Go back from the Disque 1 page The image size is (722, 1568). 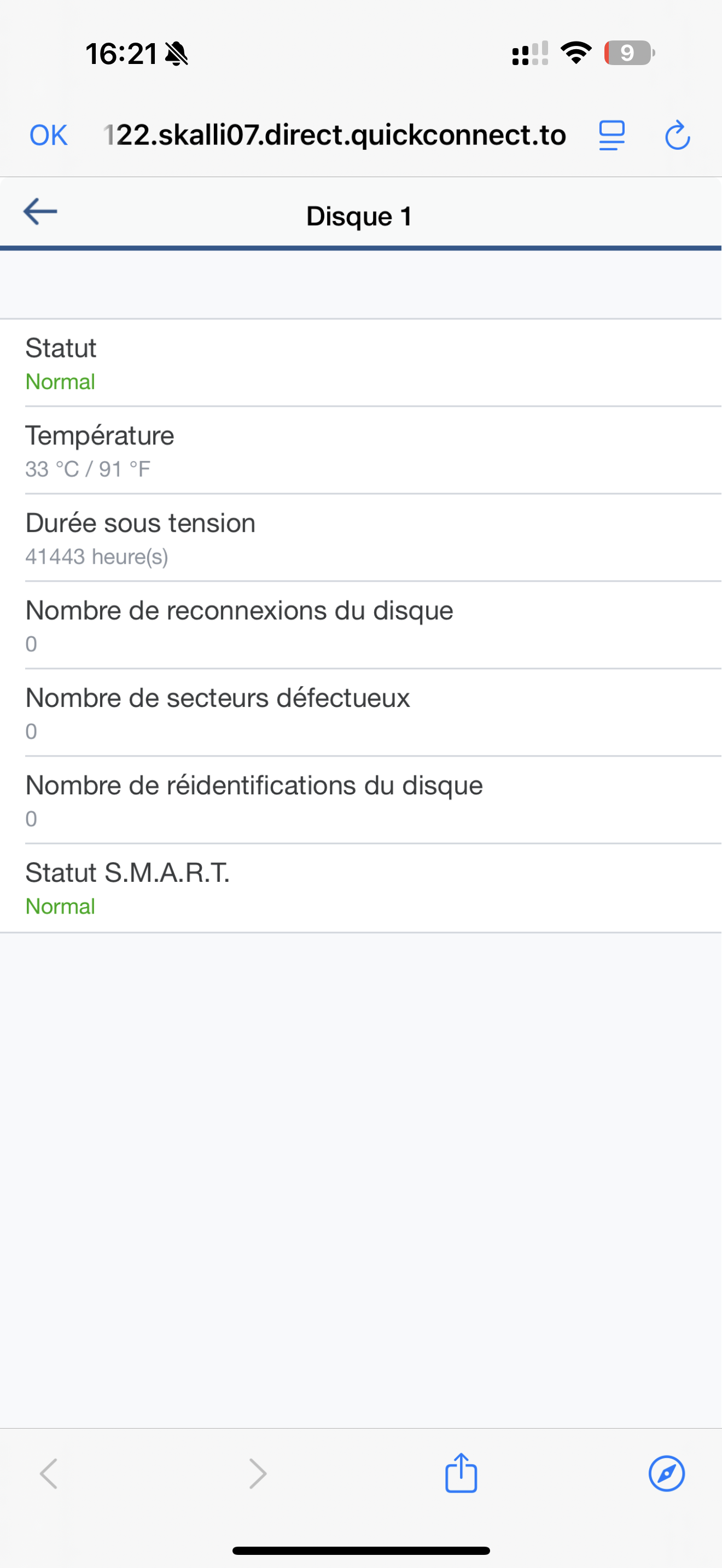[40, 212]
